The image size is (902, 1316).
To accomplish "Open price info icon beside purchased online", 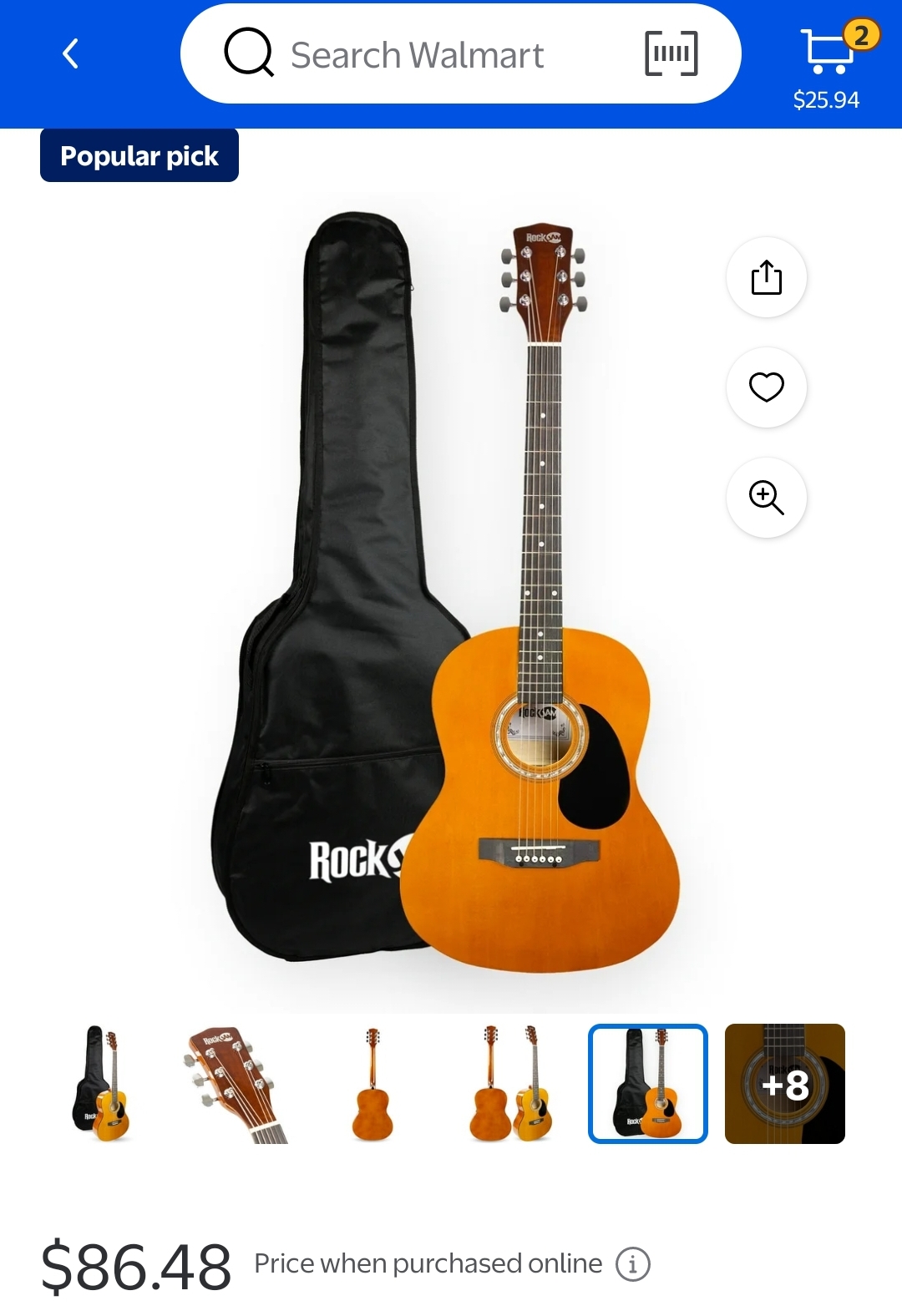I will click(633, 1264).
